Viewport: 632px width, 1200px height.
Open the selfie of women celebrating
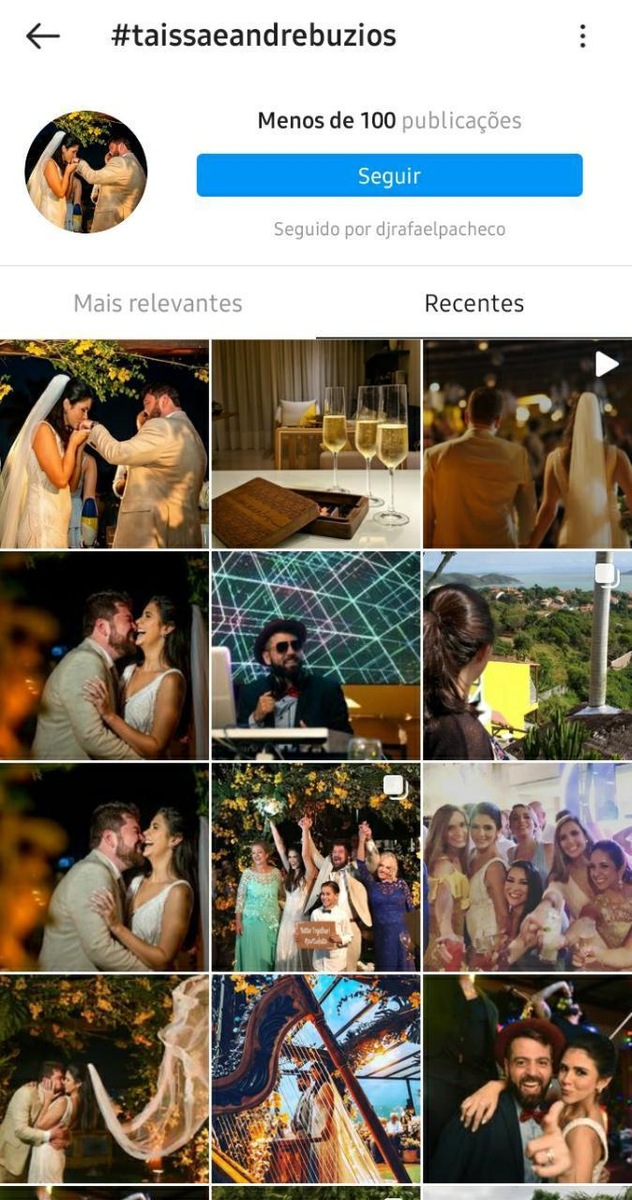pos(527,868)
